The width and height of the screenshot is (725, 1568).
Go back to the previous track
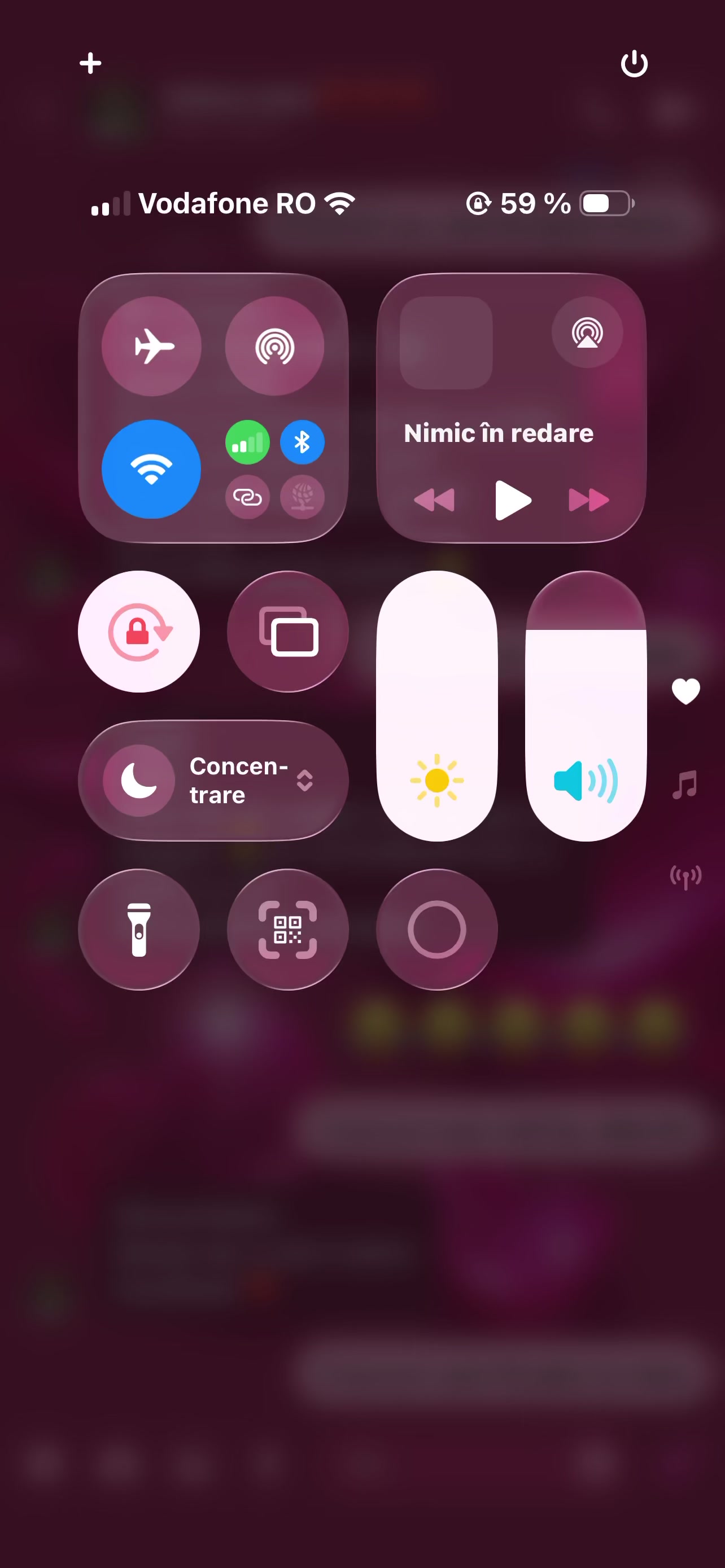click(434, 500)
